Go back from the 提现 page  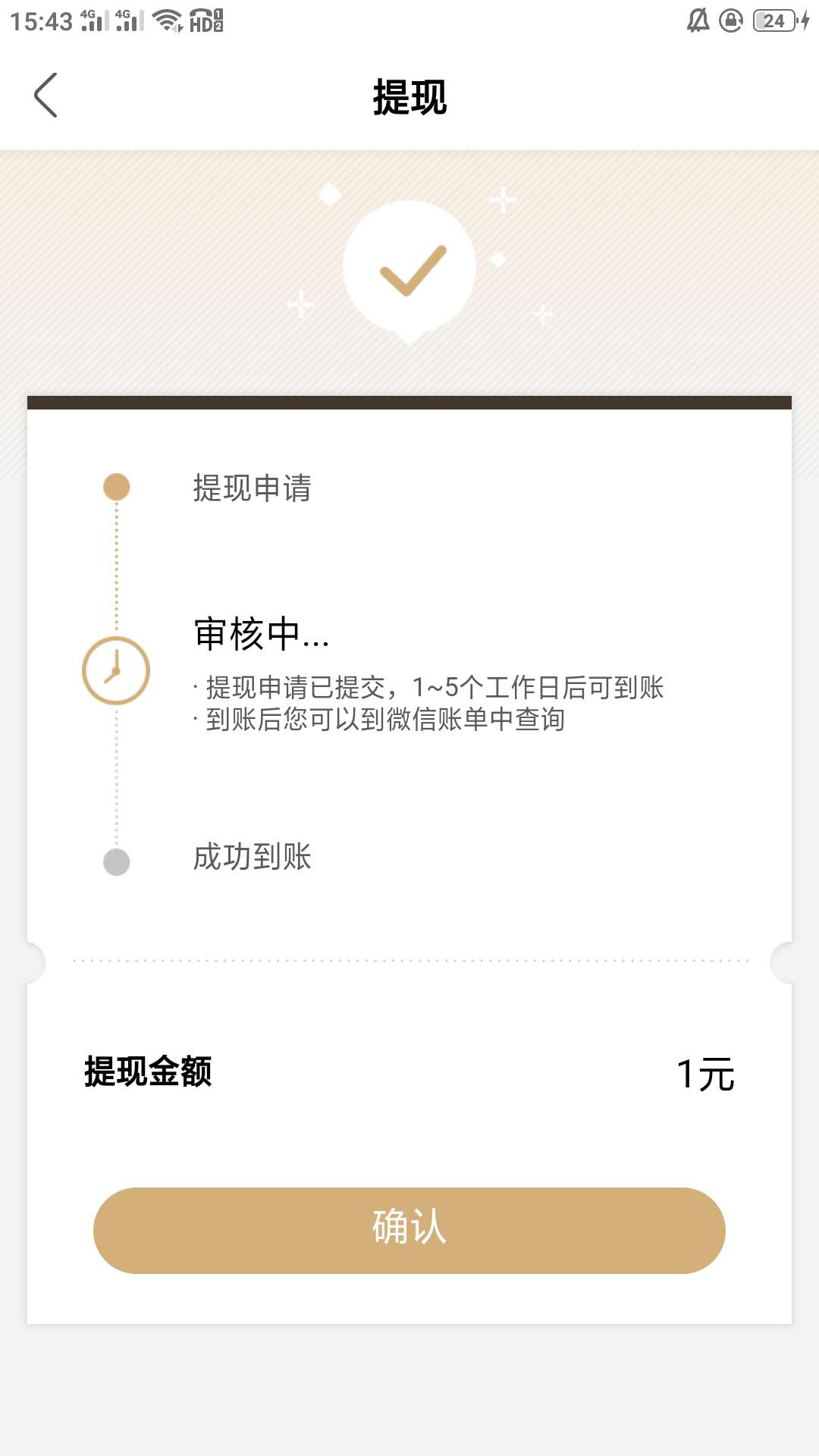click(x=45, y=96)
